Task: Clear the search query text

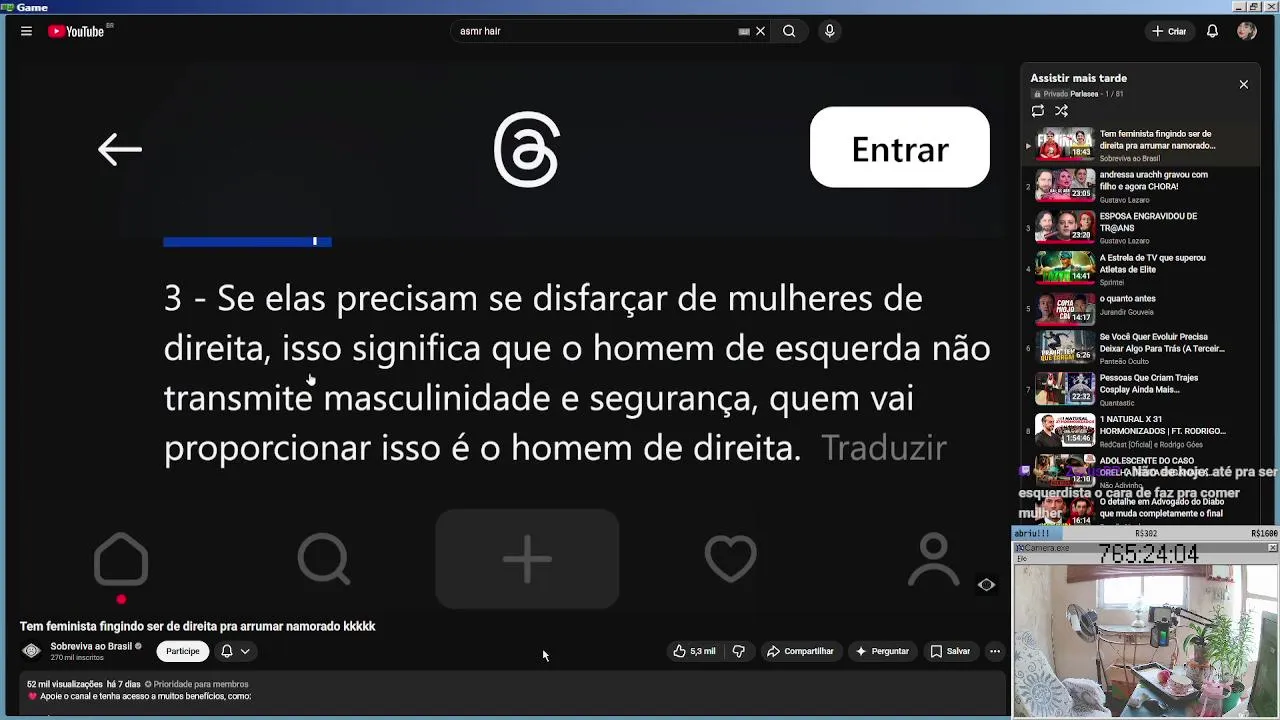Action: (760, 31)
